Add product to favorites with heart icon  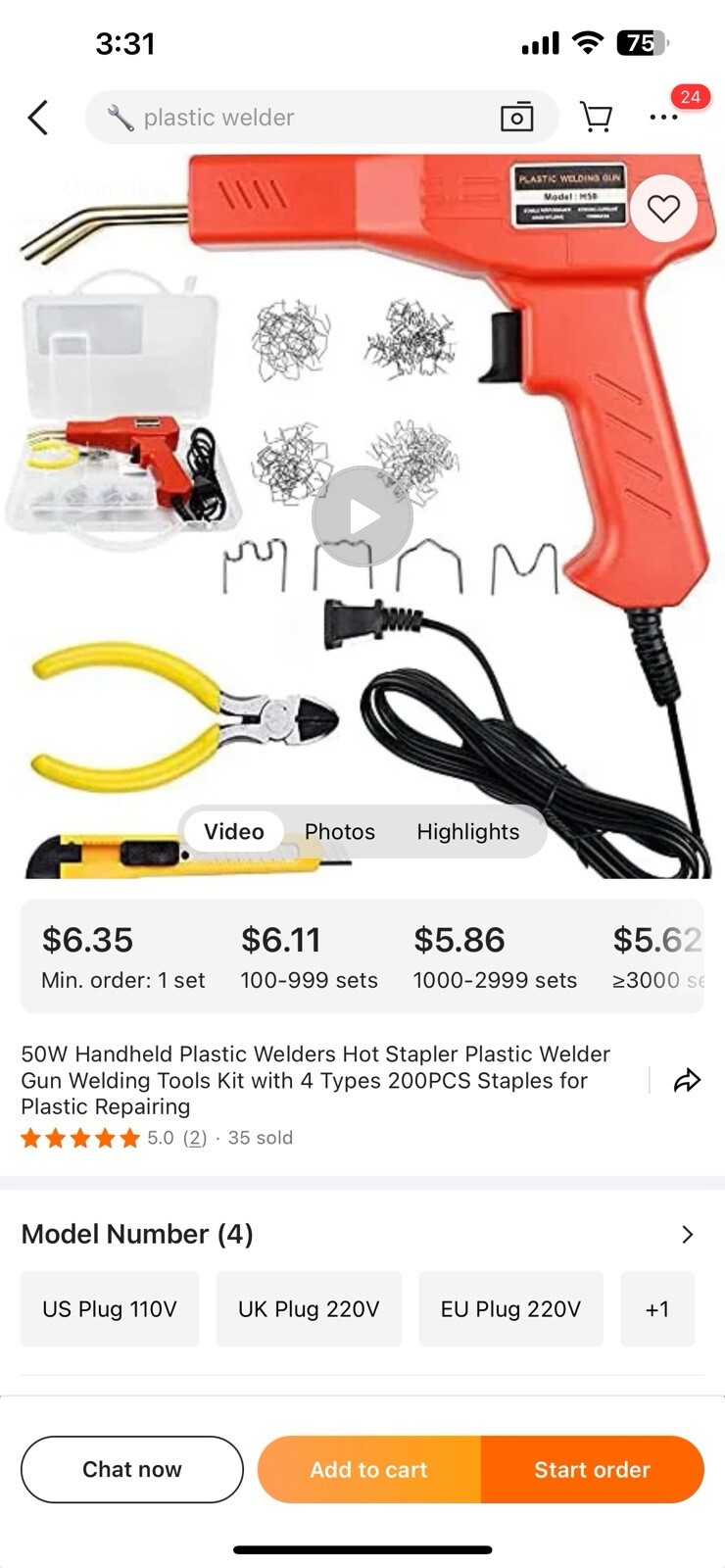[x=663, y=208]
